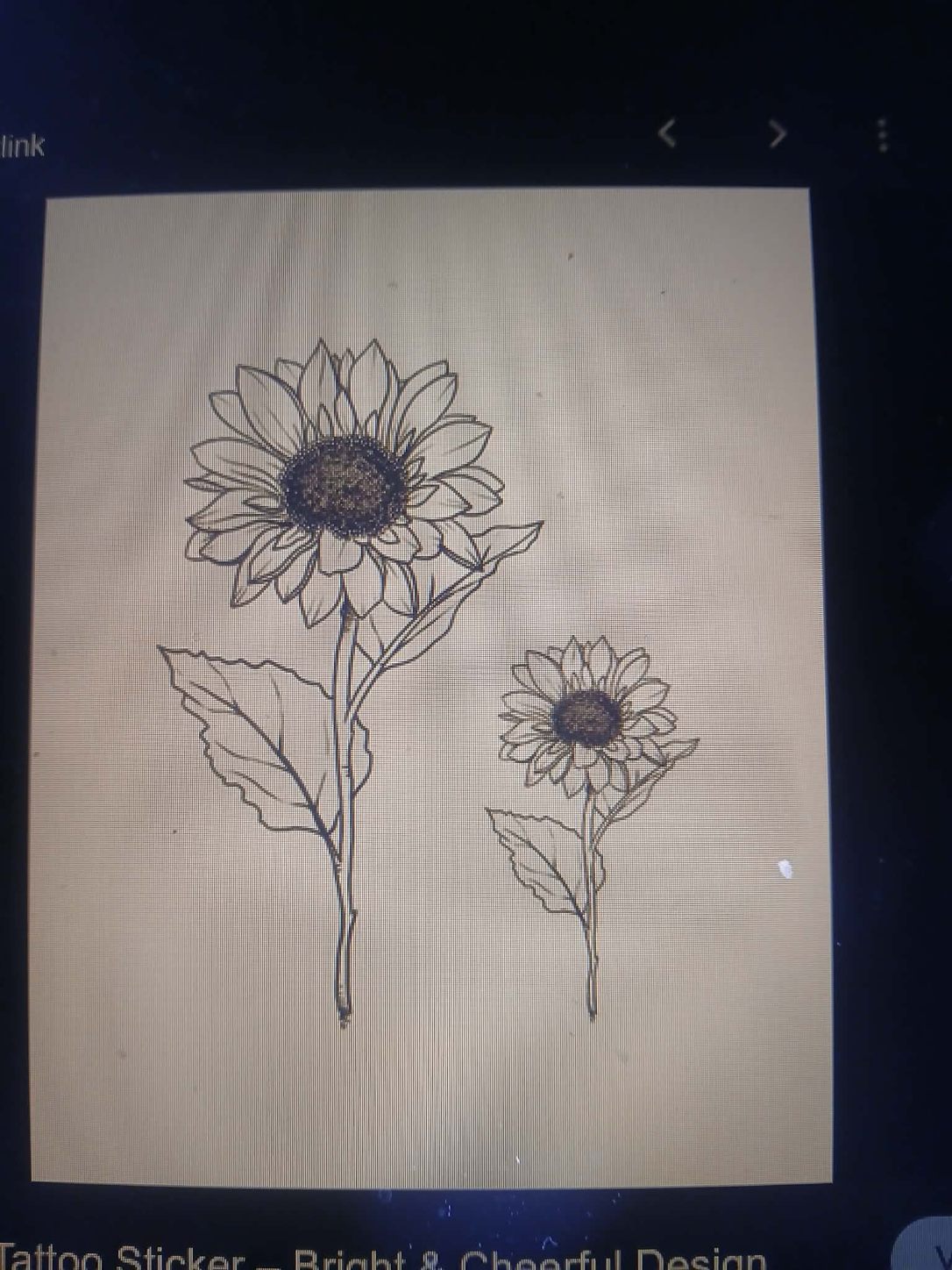
Task: Go to the next image result
Action: pyautogui.click(x=777, y=133)
